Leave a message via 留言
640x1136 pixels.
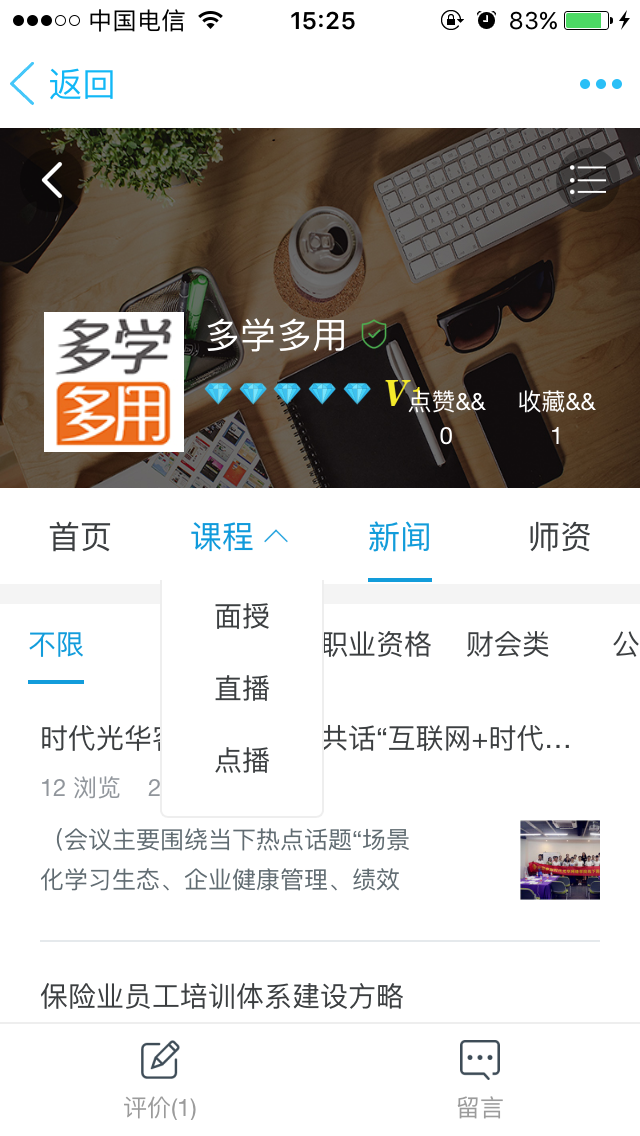coord(480,1078)
